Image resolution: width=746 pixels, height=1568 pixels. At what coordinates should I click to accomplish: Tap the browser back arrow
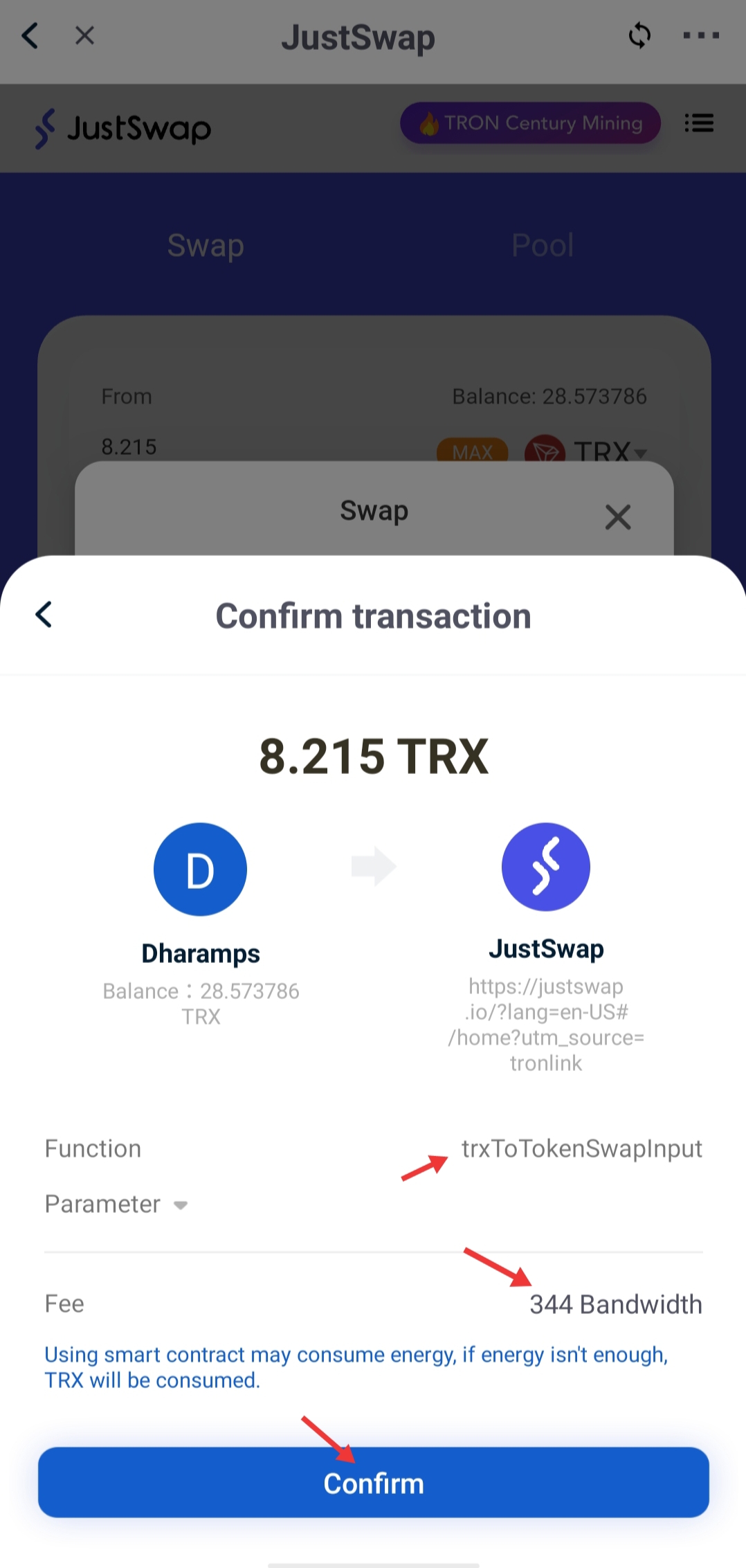[x=30, y=35]
